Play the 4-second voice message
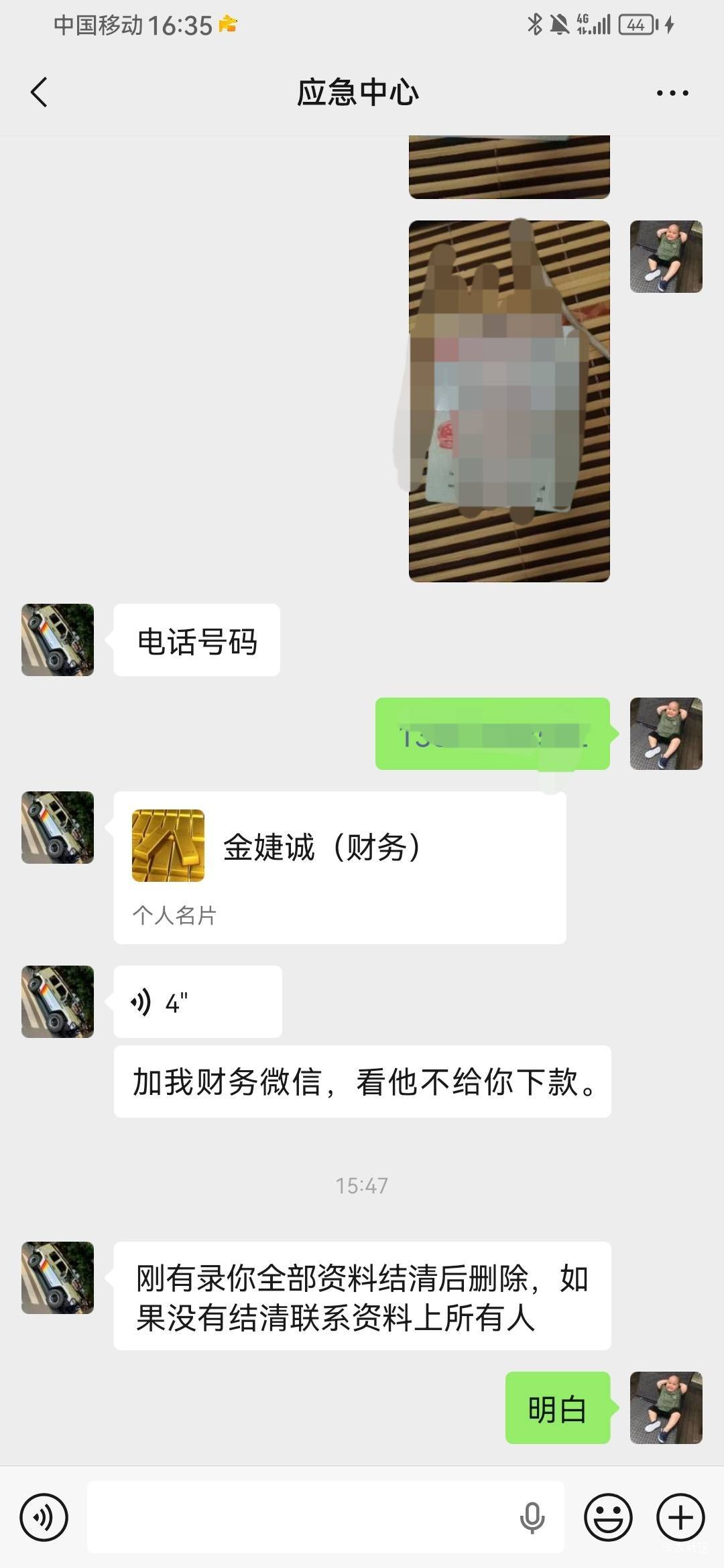 [x=198, y=1002]
